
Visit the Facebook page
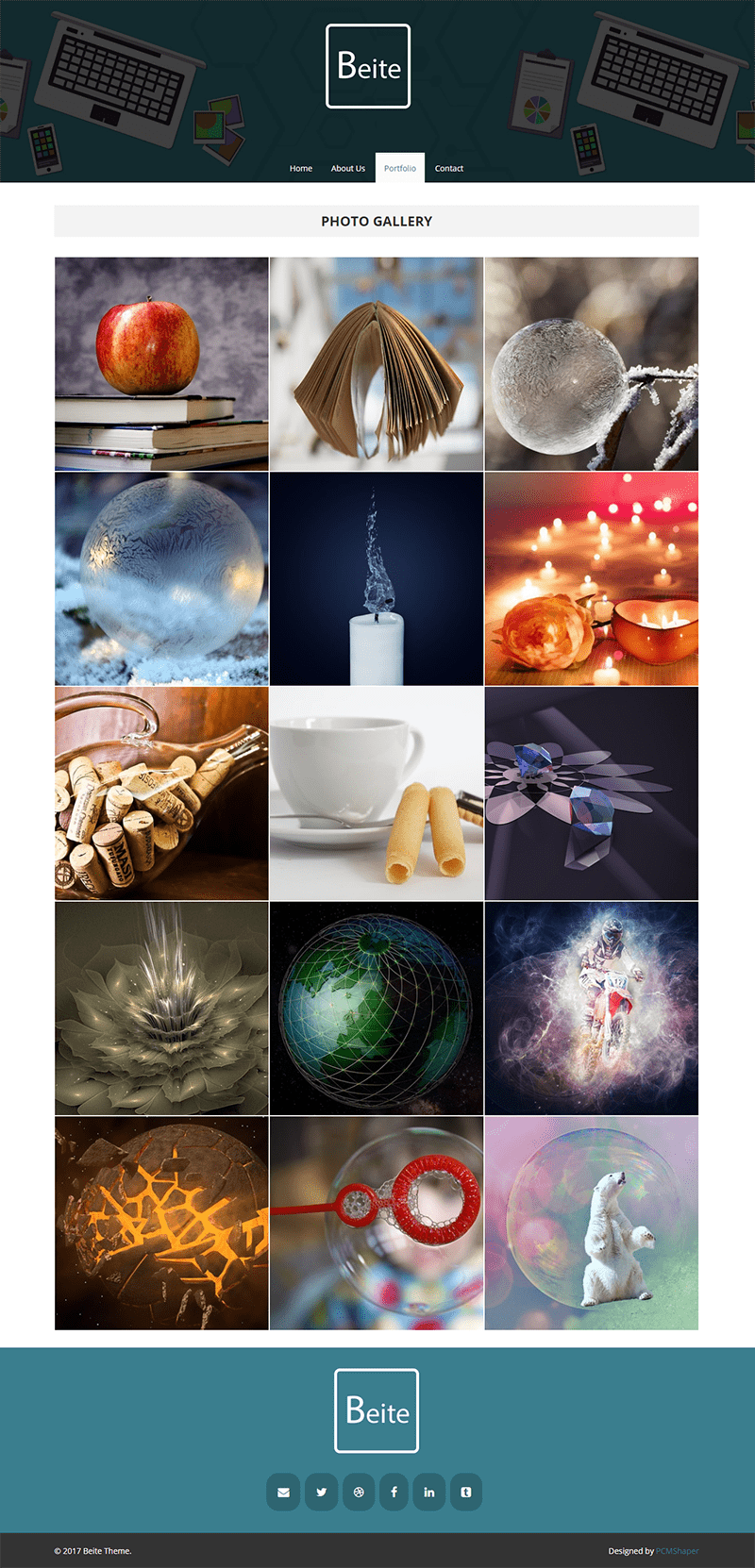[x=394, y=1493]
